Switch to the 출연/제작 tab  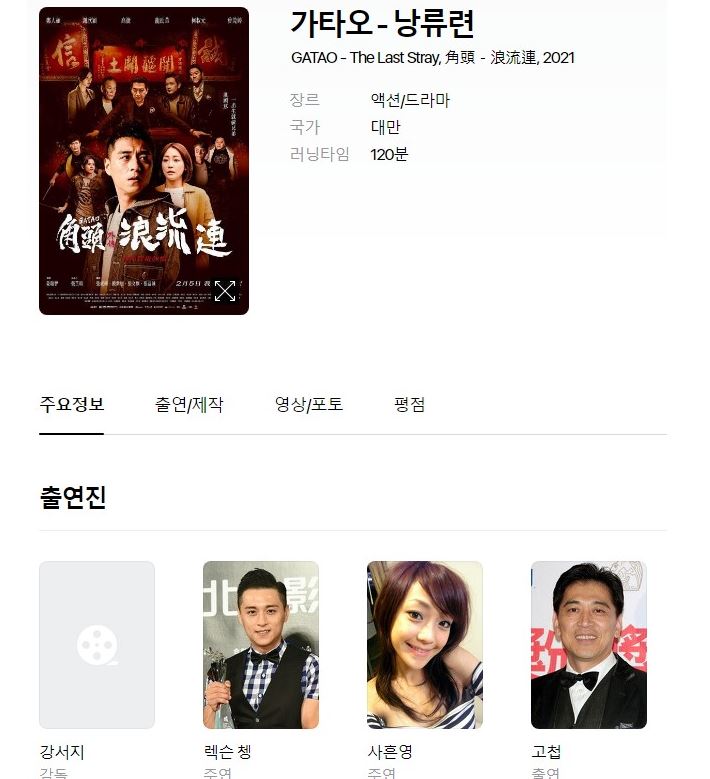coord(189,405)
